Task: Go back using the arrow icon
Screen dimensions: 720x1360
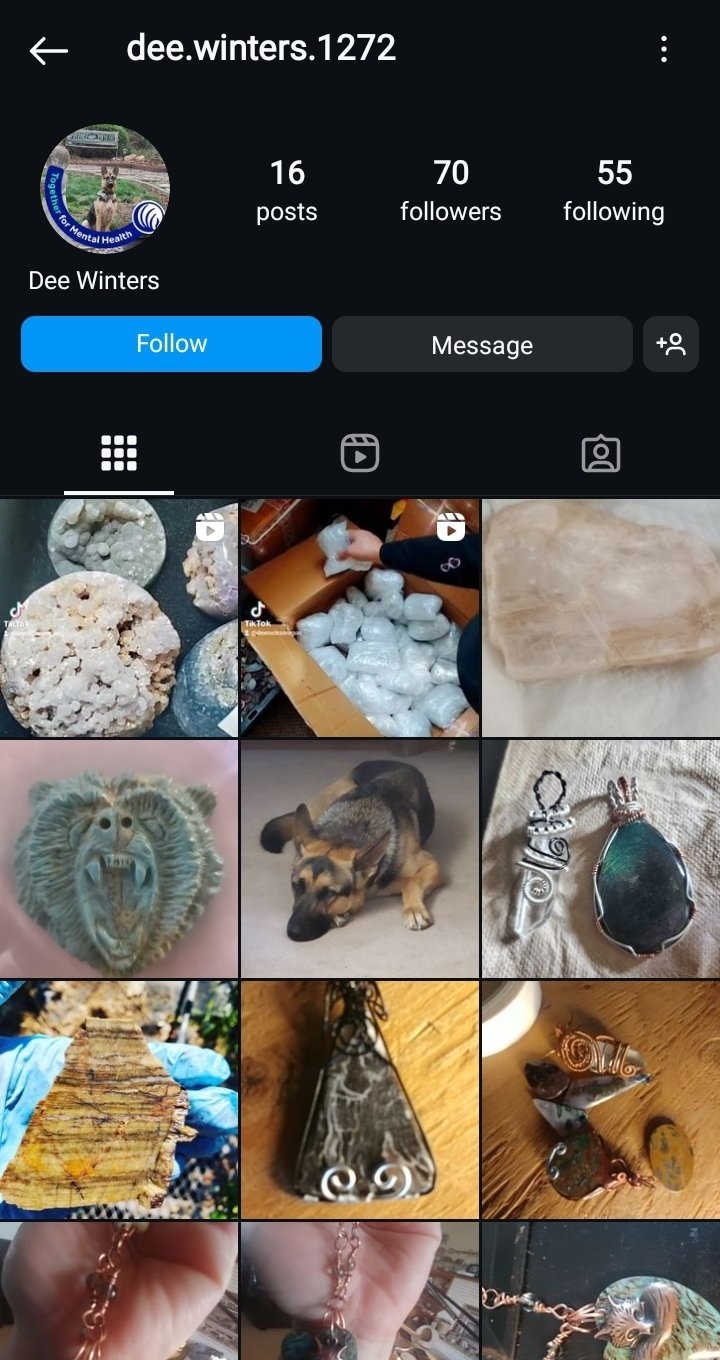Action: 48,50
